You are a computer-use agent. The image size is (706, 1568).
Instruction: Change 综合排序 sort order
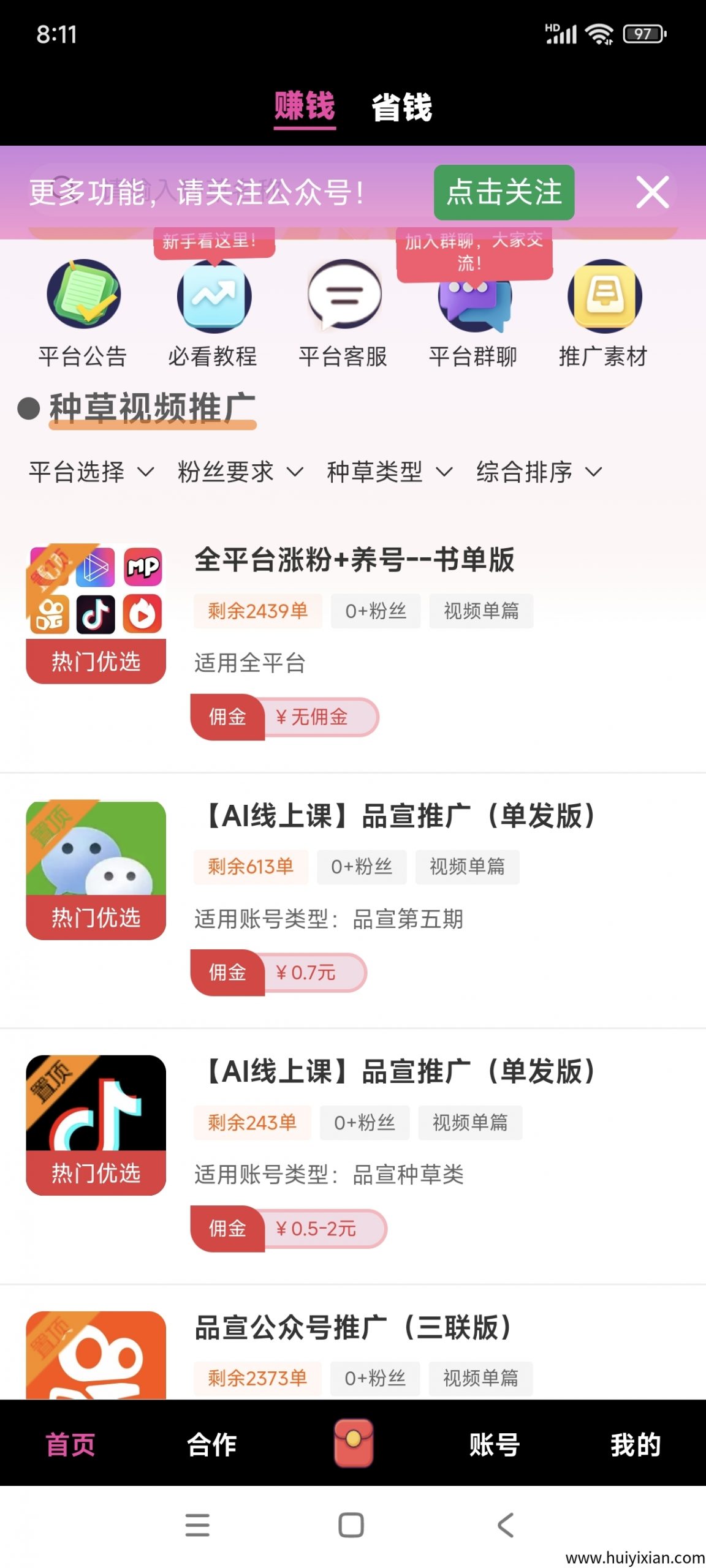[539, 472]
